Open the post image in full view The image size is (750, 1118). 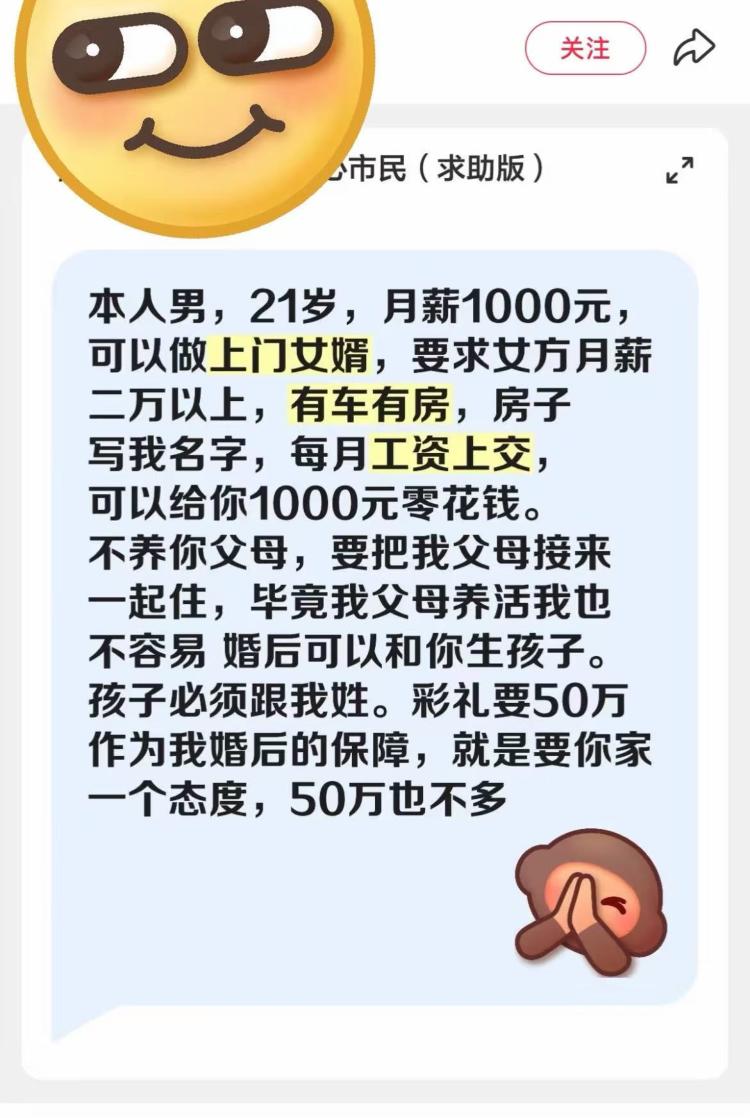[x=680, y=171]
